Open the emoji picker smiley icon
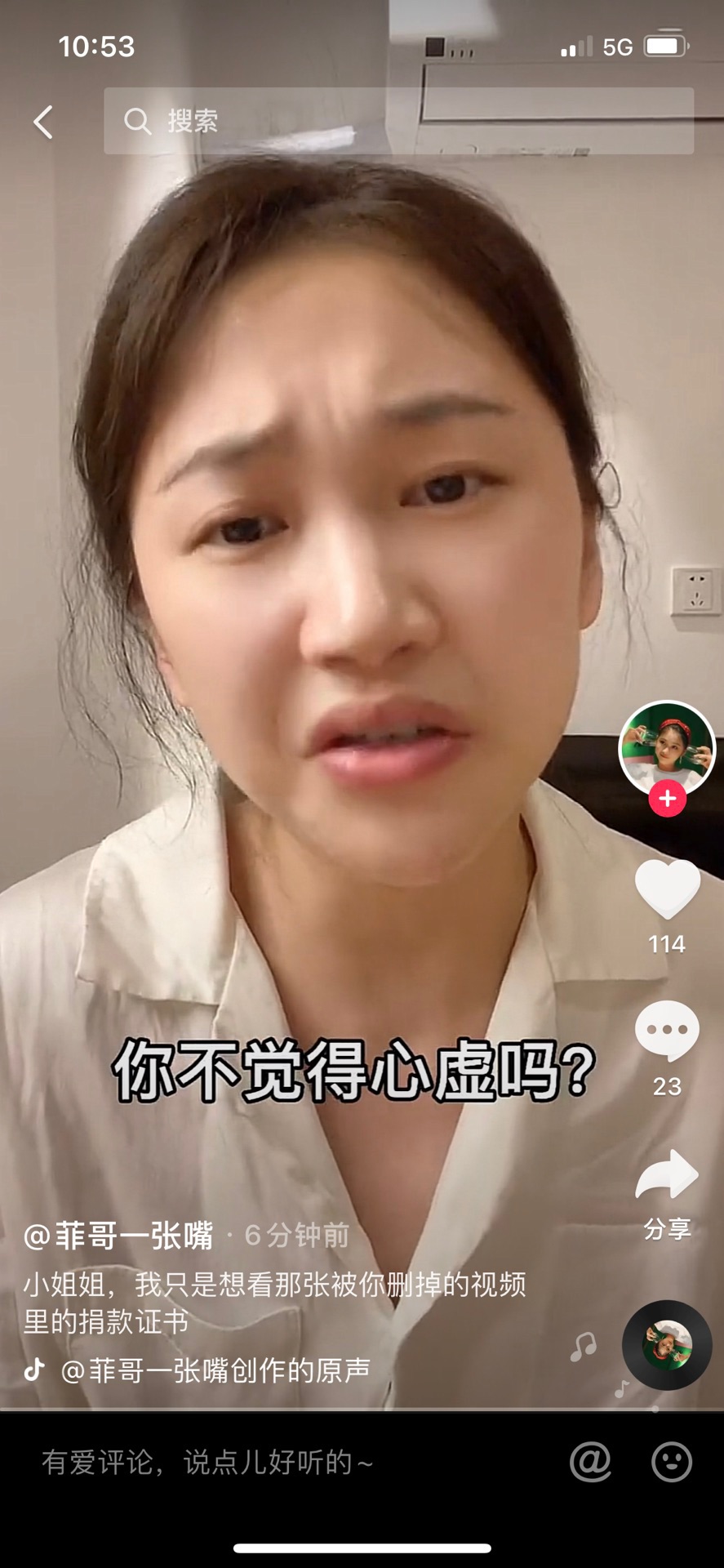 [x=672, y=1461]
